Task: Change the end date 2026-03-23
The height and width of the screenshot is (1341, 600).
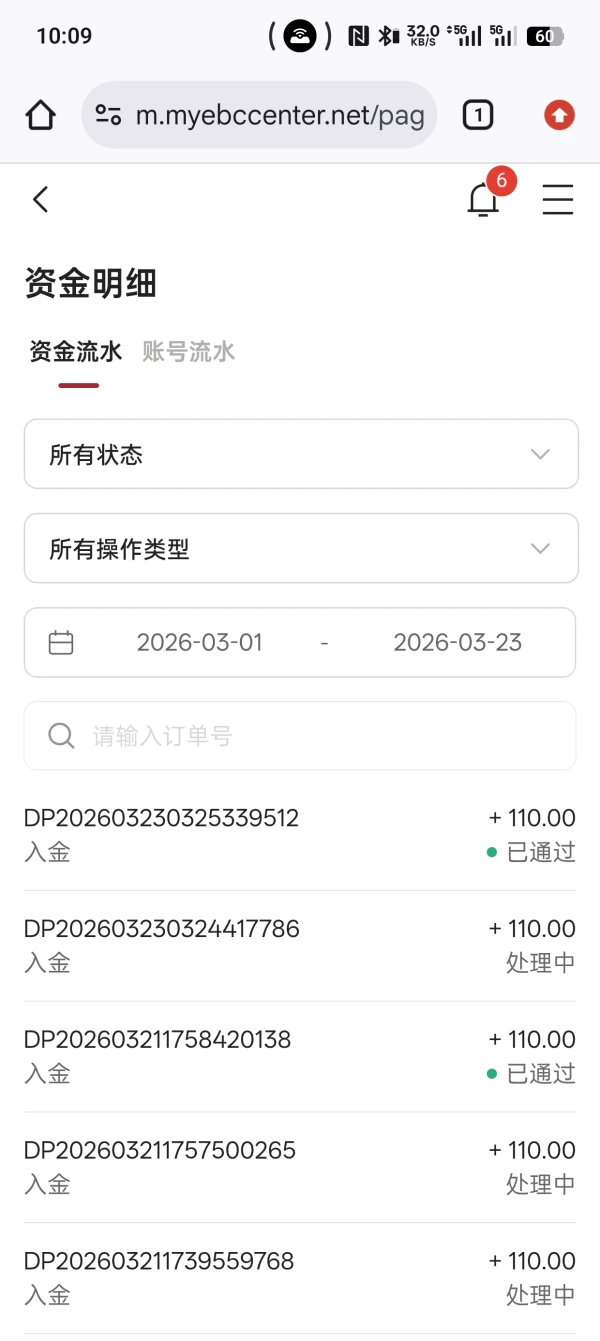Action: [x=457, y=642]
